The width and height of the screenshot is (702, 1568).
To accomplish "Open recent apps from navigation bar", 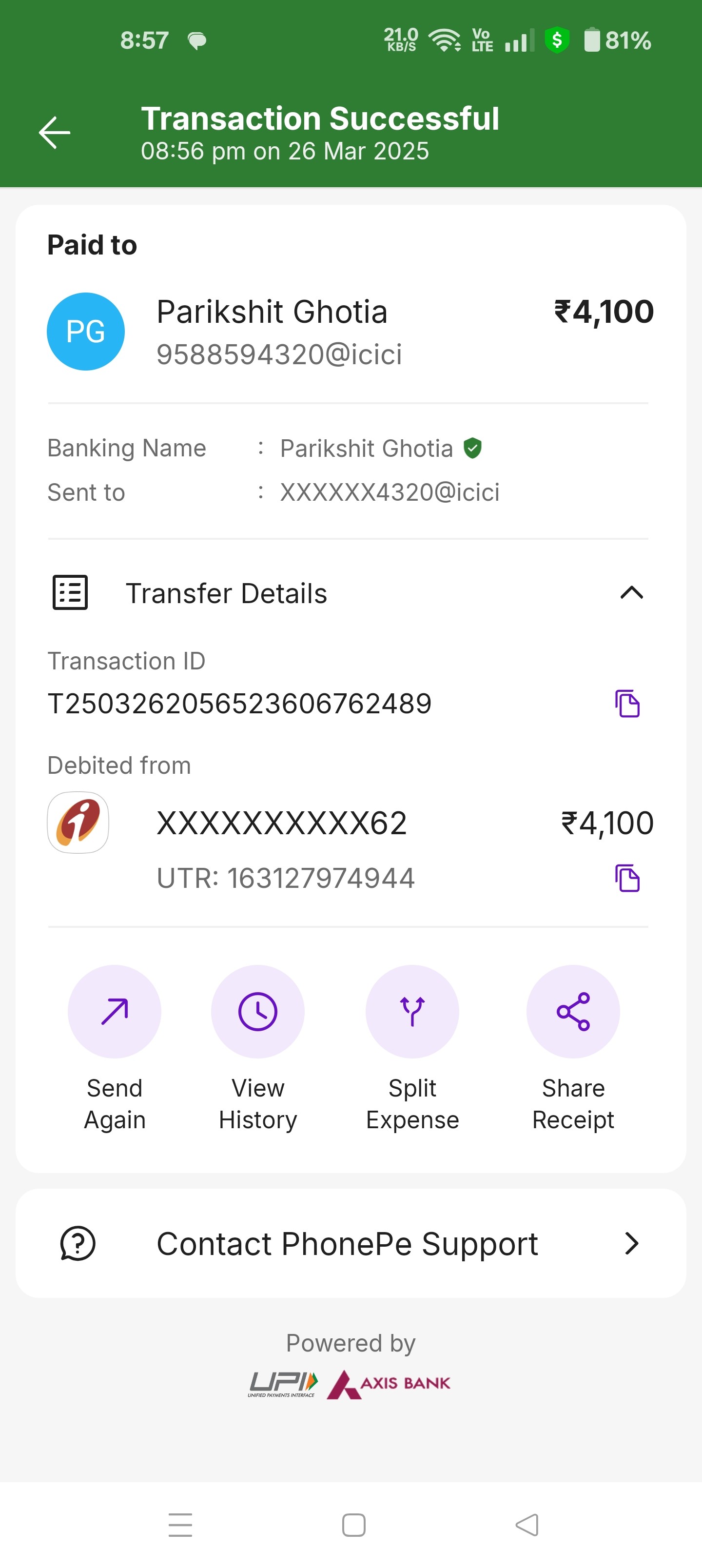I will 180,1525.
